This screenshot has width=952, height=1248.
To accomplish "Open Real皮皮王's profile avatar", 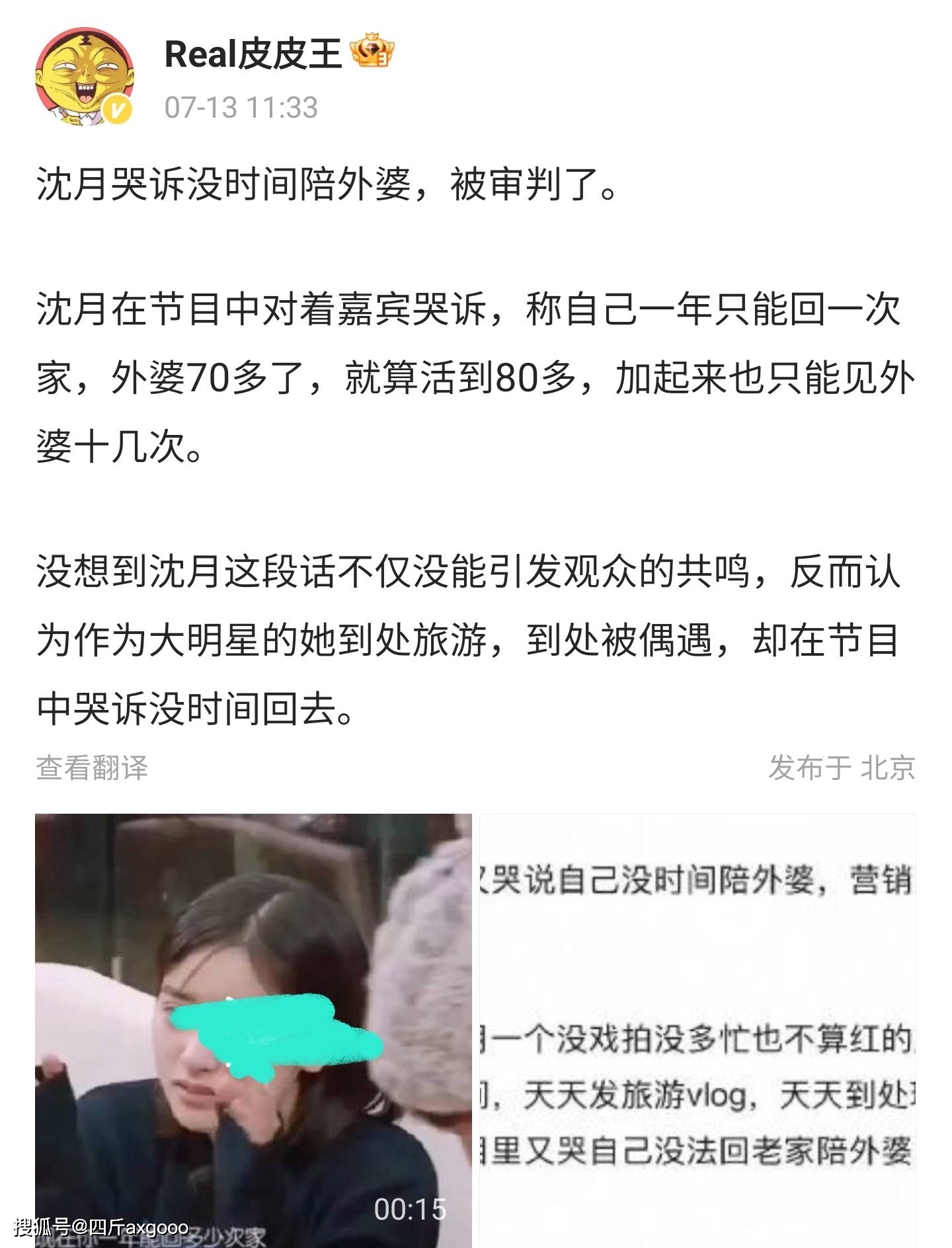I will [x=84, y=76].
